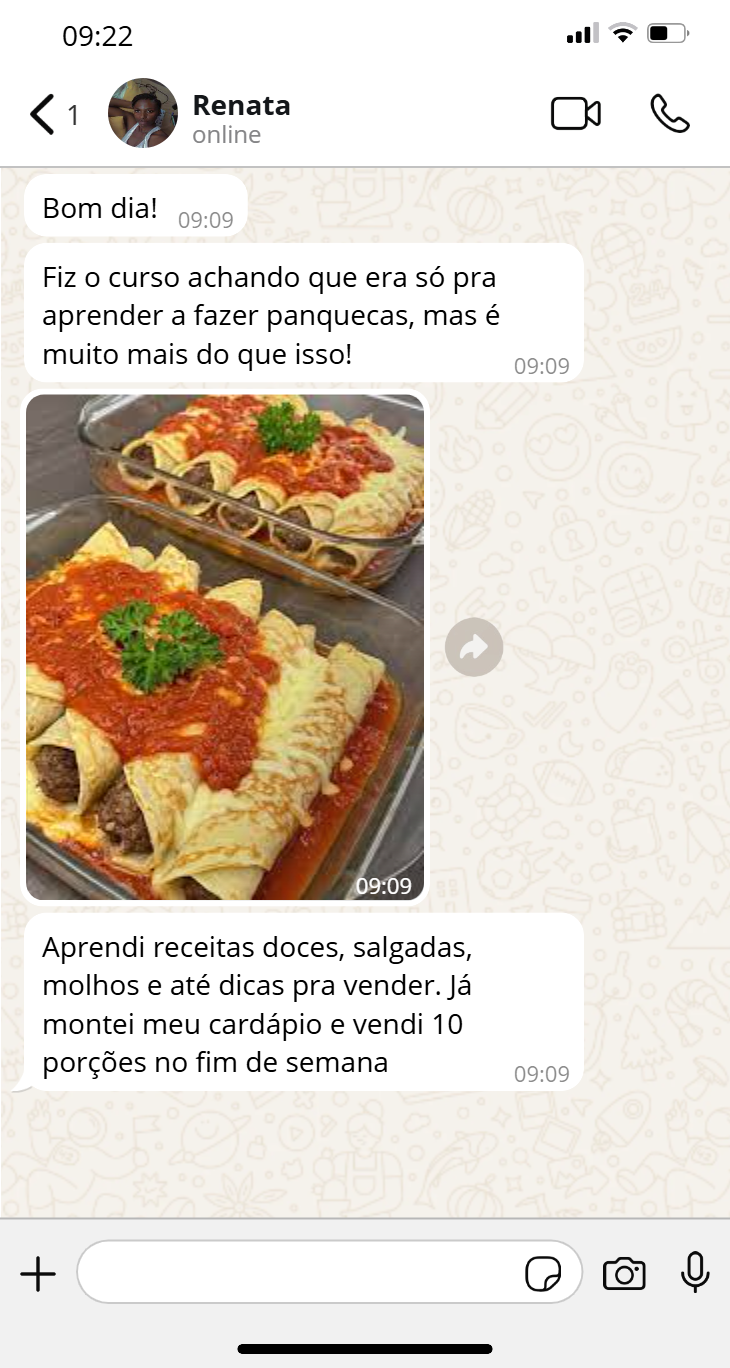Open the attachment plus menu
730x1368 pixels.
[x=38, y=1273]
